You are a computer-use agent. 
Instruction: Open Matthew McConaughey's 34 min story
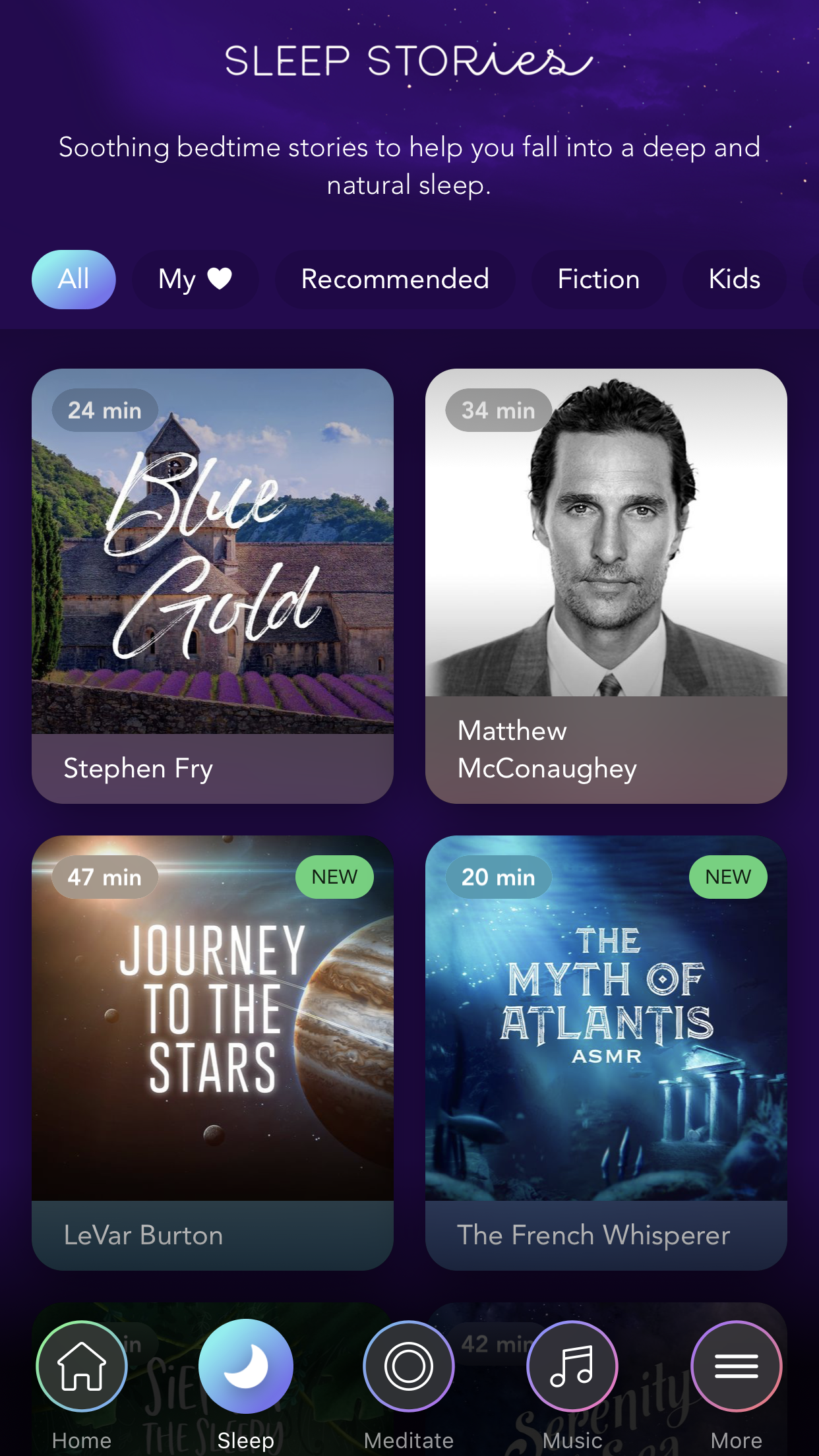[605, 584]
